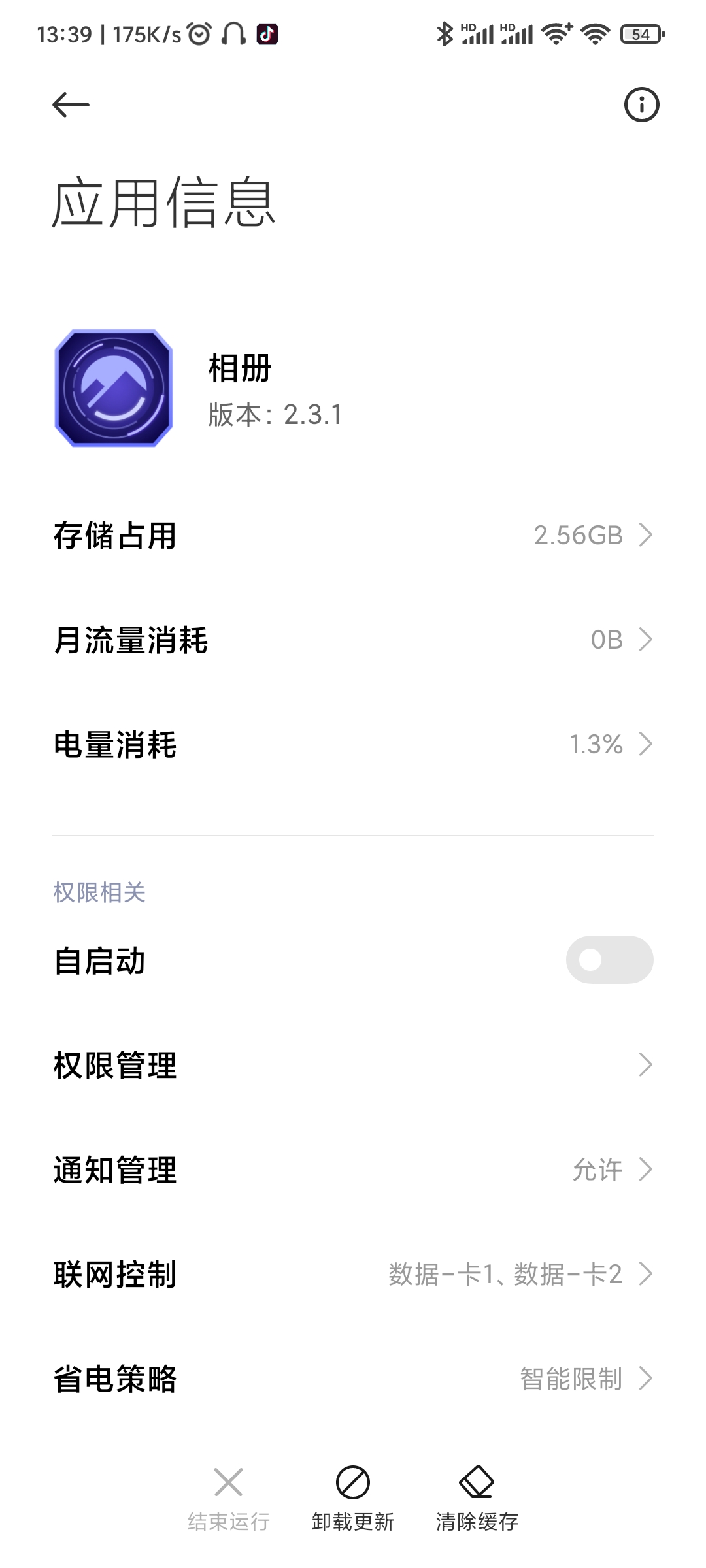Open the info icon at top right

641,105
